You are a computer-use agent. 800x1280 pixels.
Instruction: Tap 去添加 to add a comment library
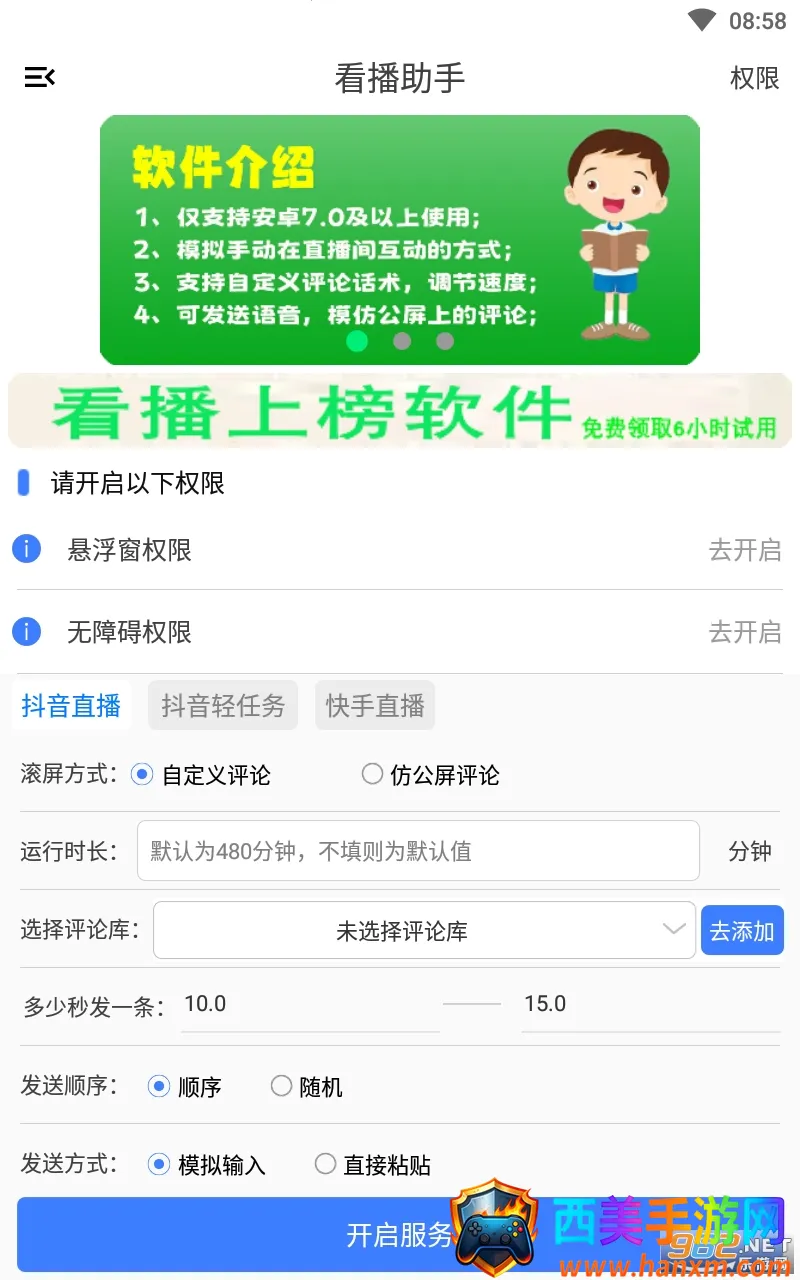pyautogui.click(x=742, y=931)
